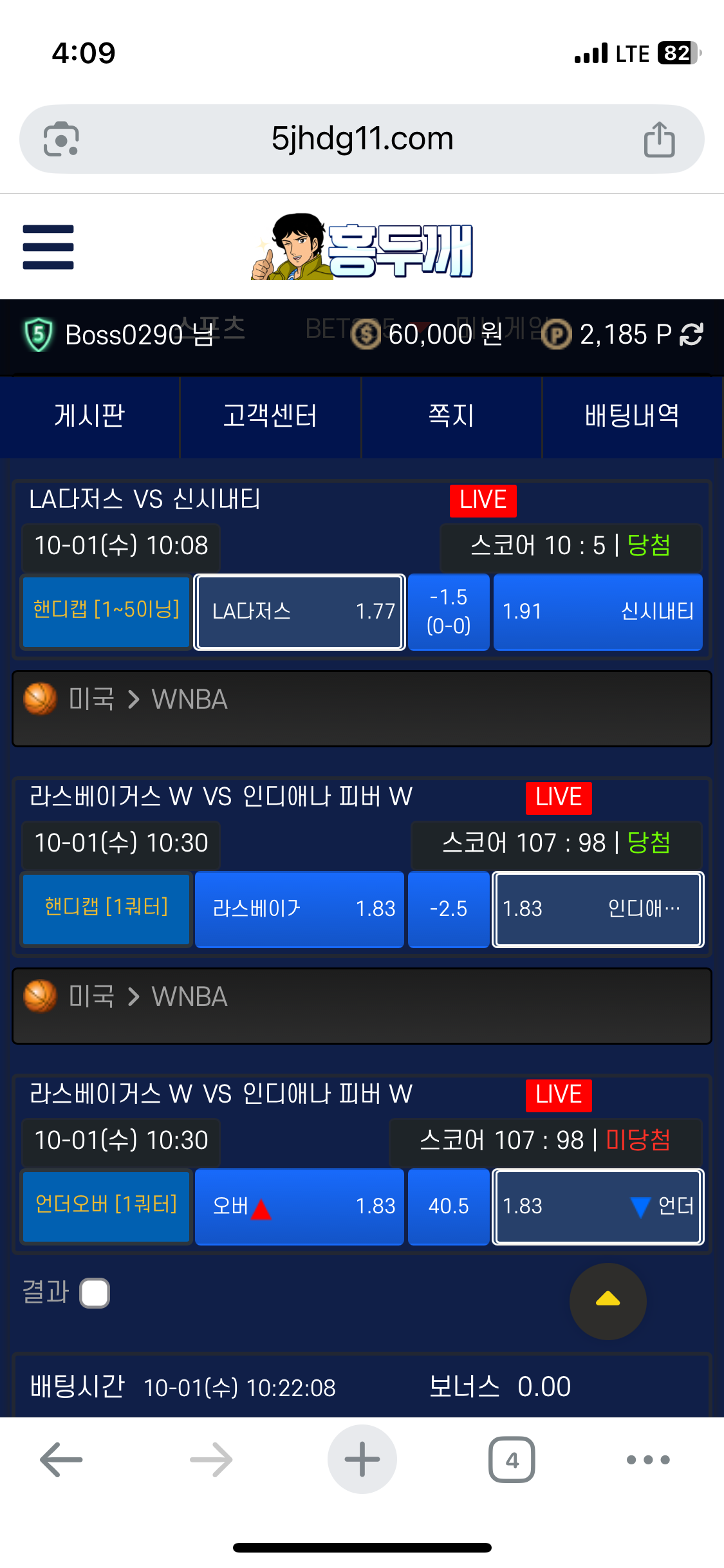View 배팅내역 history
Image resolution: width=724 pixels, height=1568 pixels.
click(x=632, y=416)
